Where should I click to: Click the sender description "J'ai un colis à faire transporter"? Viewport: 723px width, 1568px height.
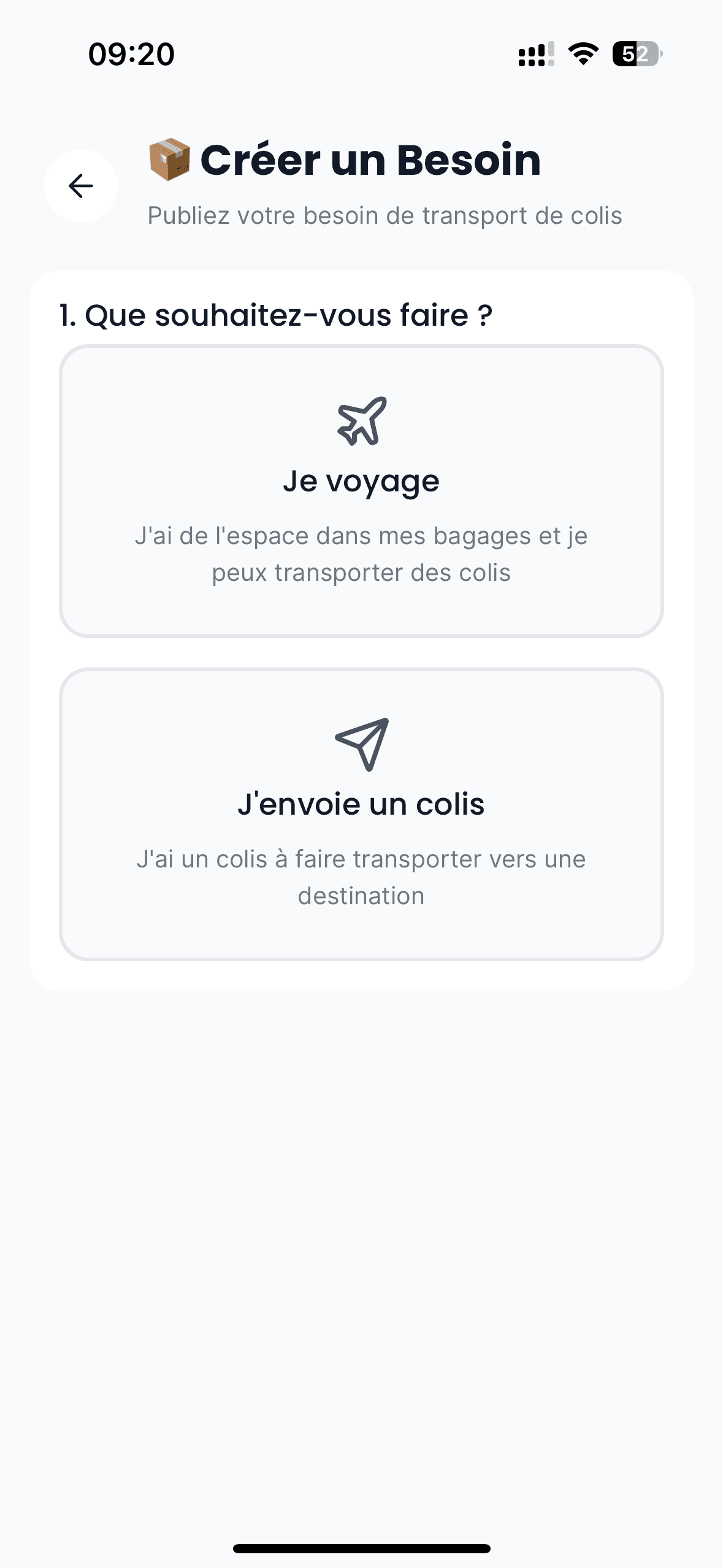361,876
